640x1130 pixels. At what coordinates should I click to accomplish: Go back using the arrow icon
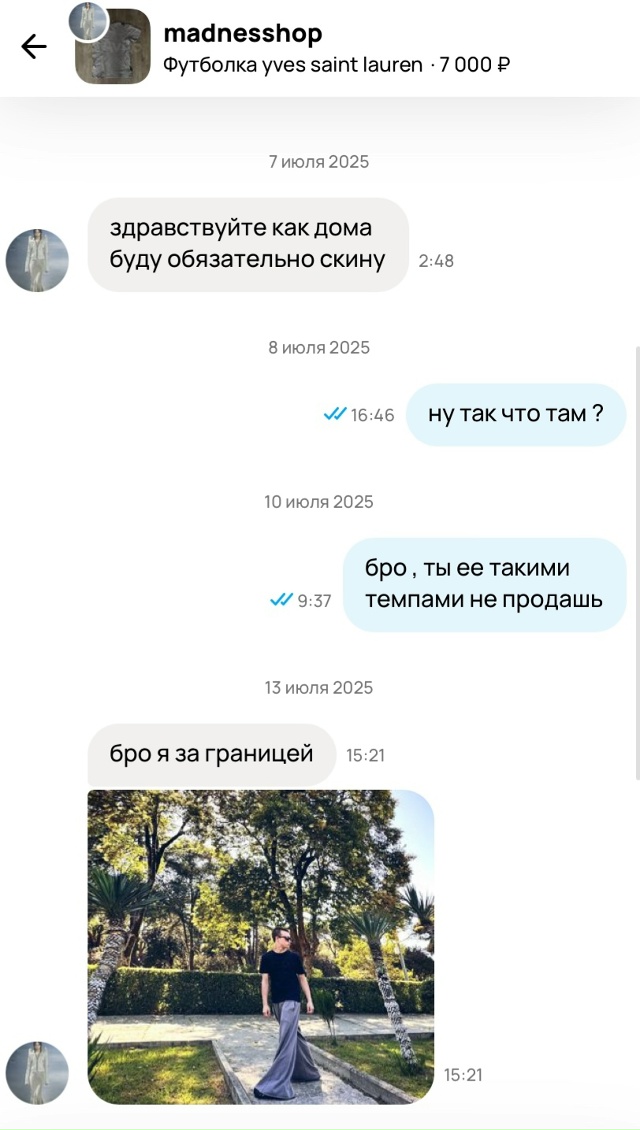[x=34, y=47]
